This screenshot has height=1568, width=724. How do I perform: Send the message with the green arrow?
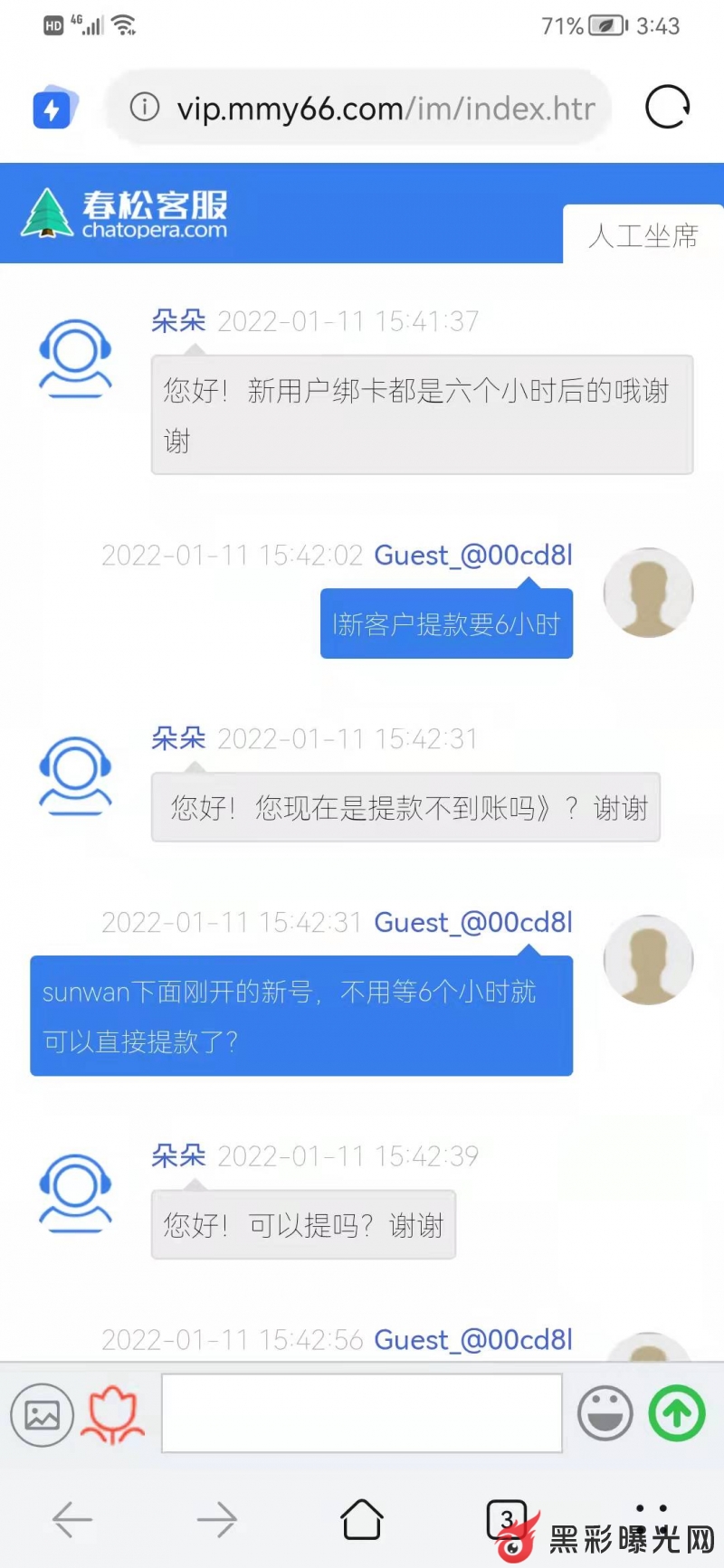677,1412
